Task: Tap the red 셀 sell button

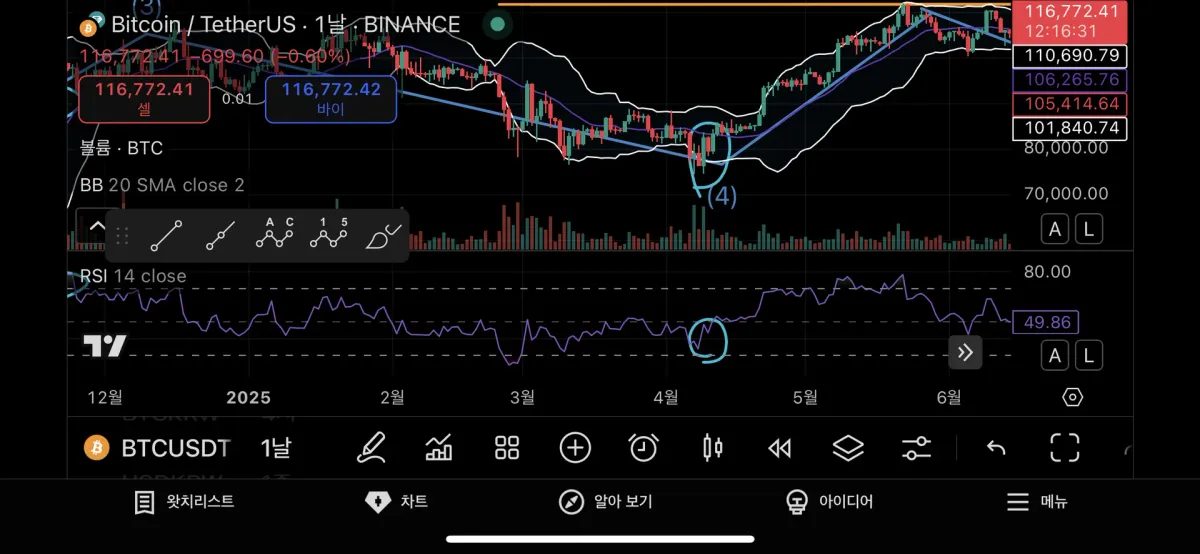Action: (x=152, y=99)
